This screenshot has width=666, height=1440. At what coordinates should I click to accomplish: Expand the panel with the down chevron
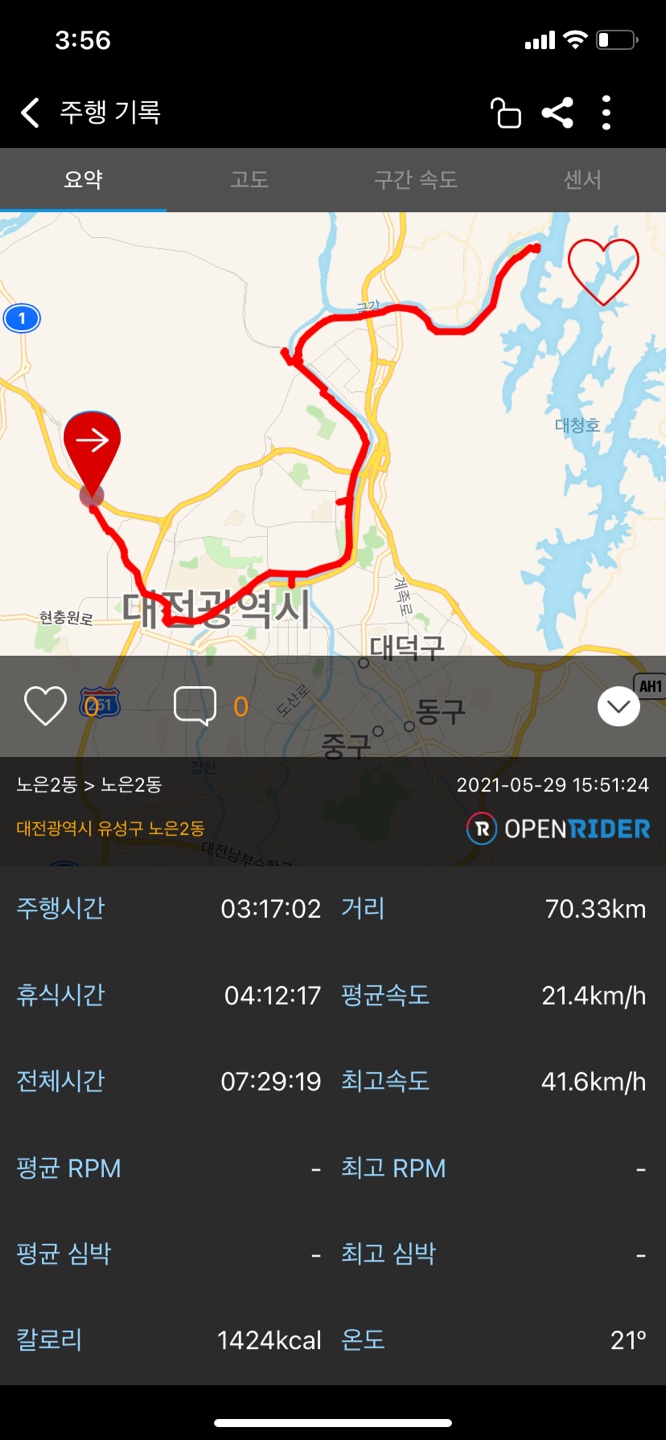pos(619,707)
